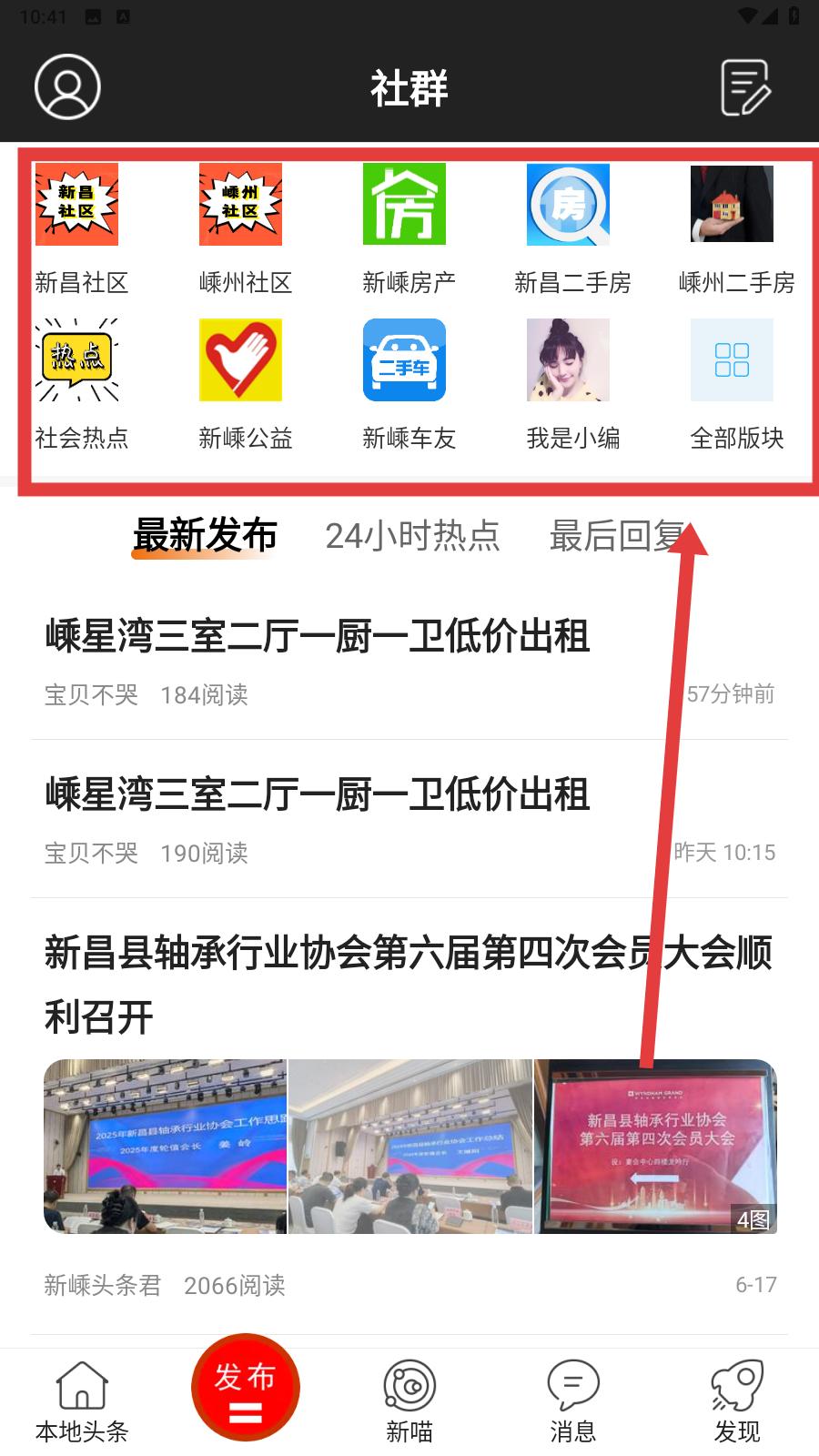This screenshot has width=819, height=1456.
Task: Tap the compose post icon
Action: (x=746, y=87)
